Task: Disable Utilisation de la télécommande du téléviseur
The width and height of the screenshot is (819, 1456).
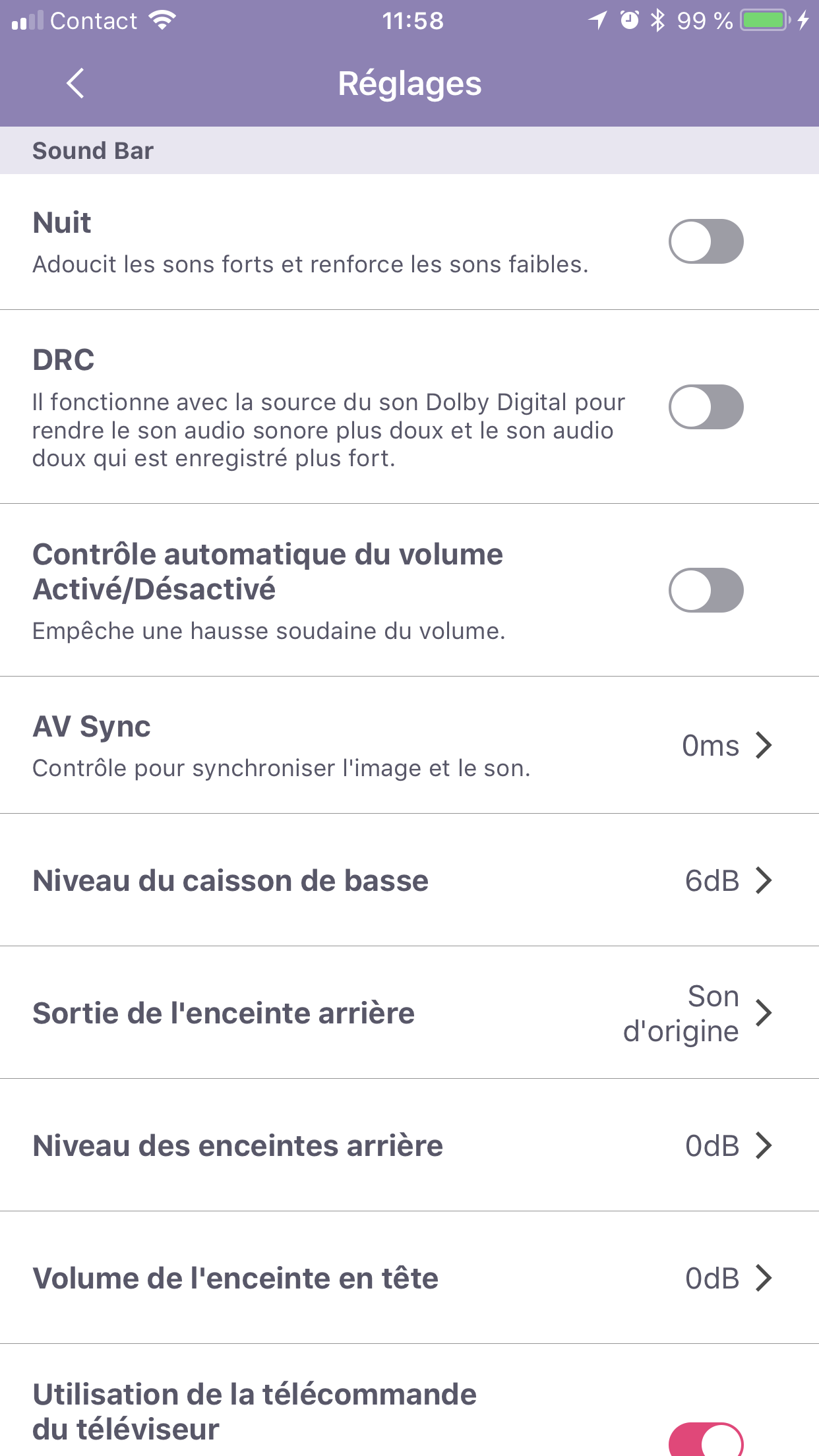Action: [x=706, y=1441]
